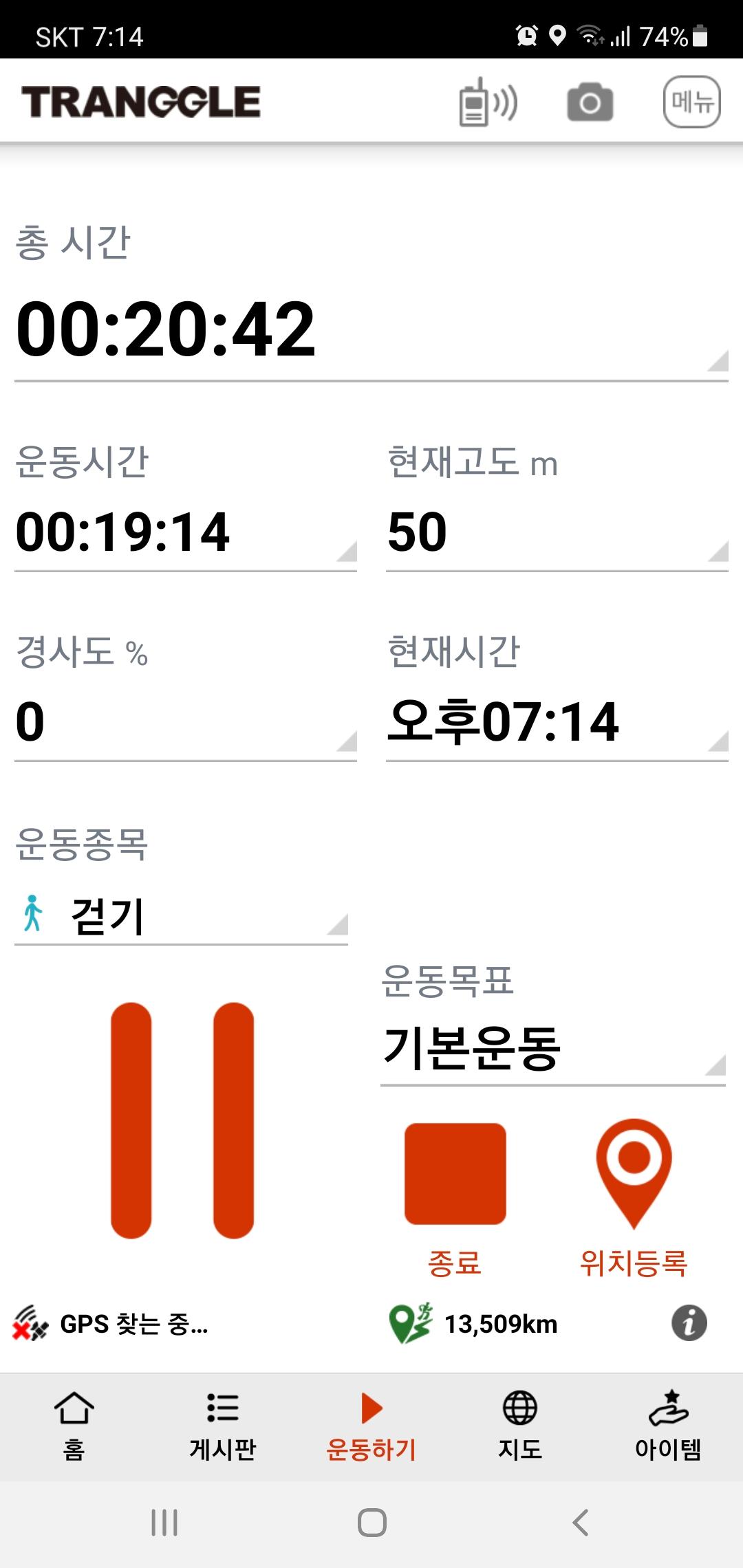Viewport: 743px width, 1568px height.
Task: Change the 총 시간 display field
Action: [371, 330]
